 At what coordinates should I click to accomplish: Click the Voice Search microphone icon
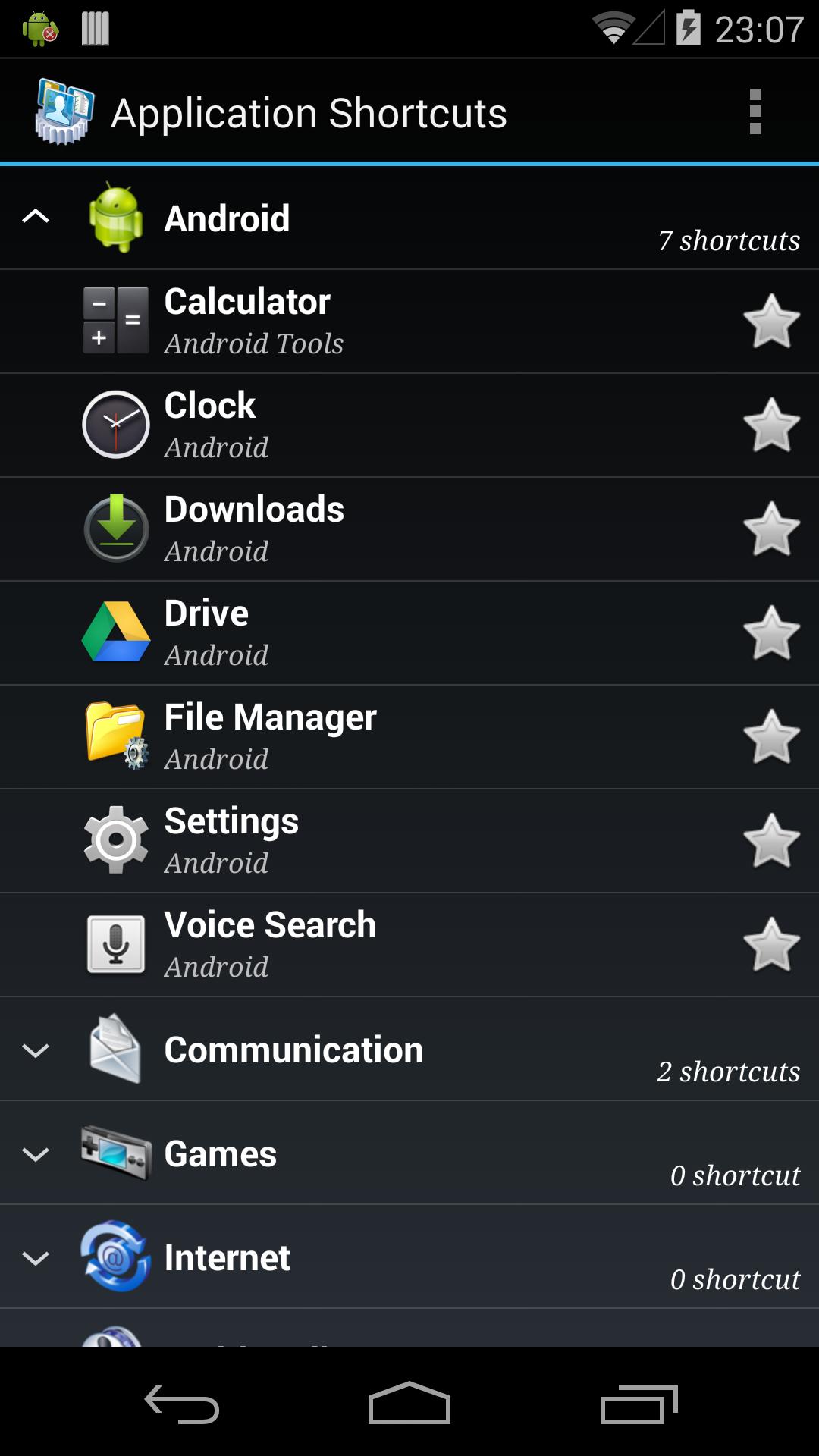[115, 944]
